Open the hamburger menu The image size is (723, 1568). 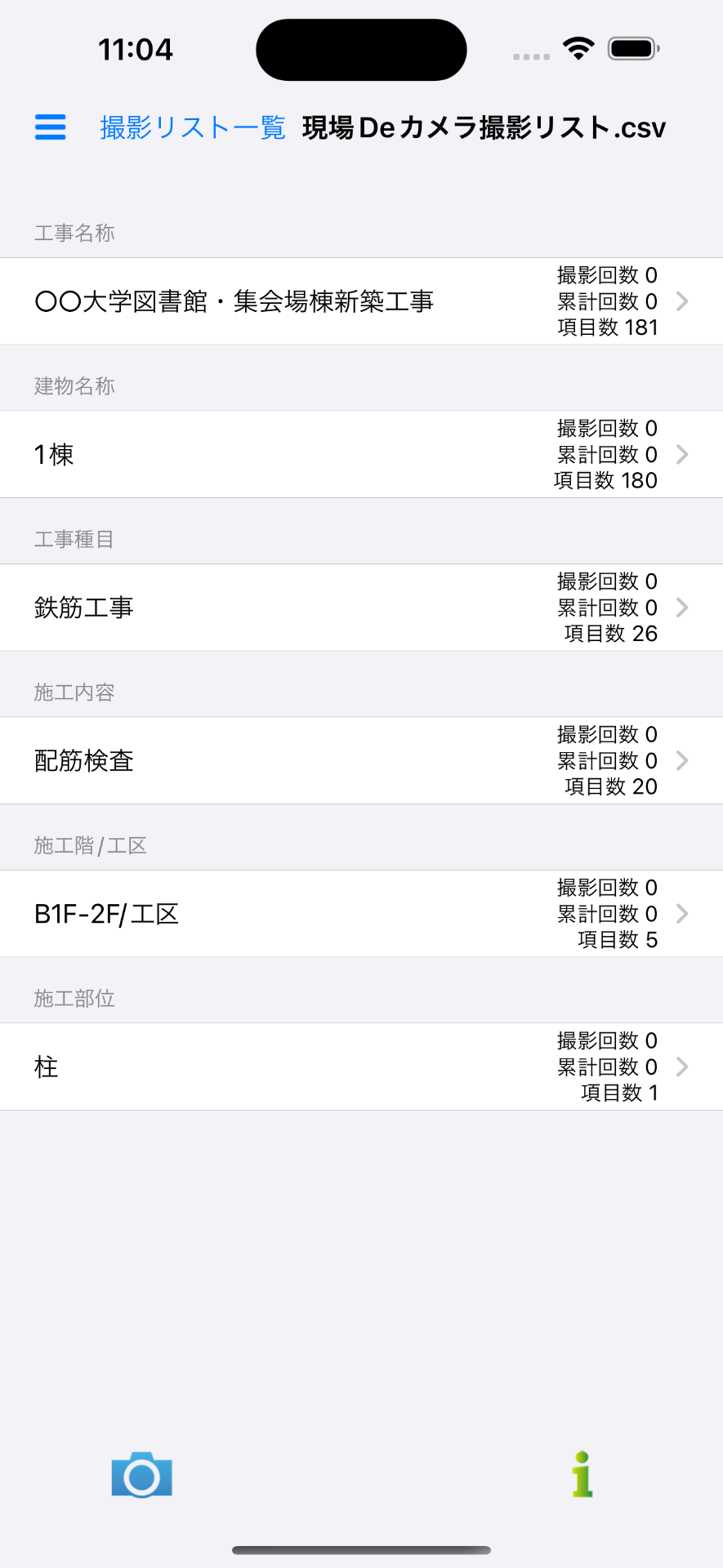point(50,127)
